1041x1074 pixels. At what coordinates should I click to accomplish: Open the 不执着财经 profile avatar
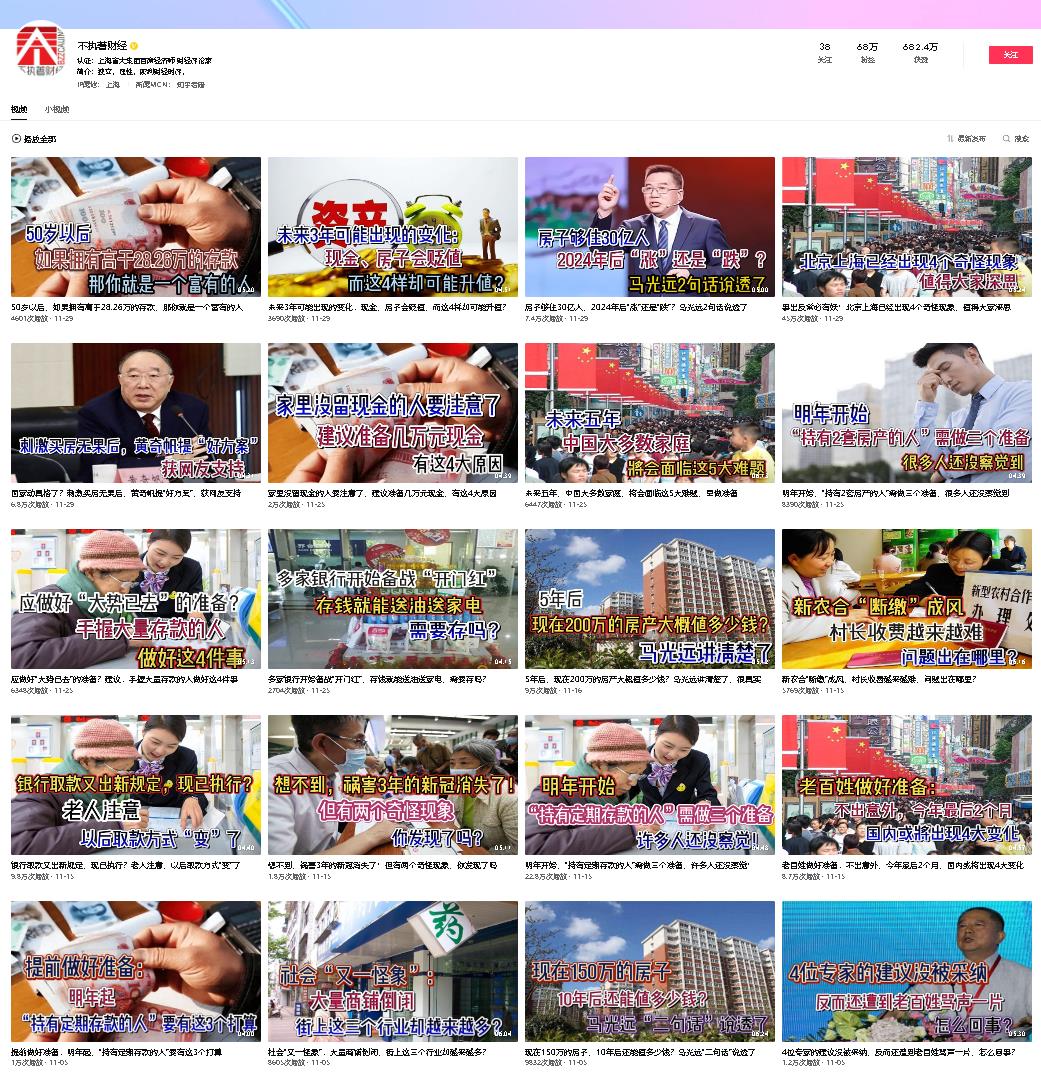41,52
